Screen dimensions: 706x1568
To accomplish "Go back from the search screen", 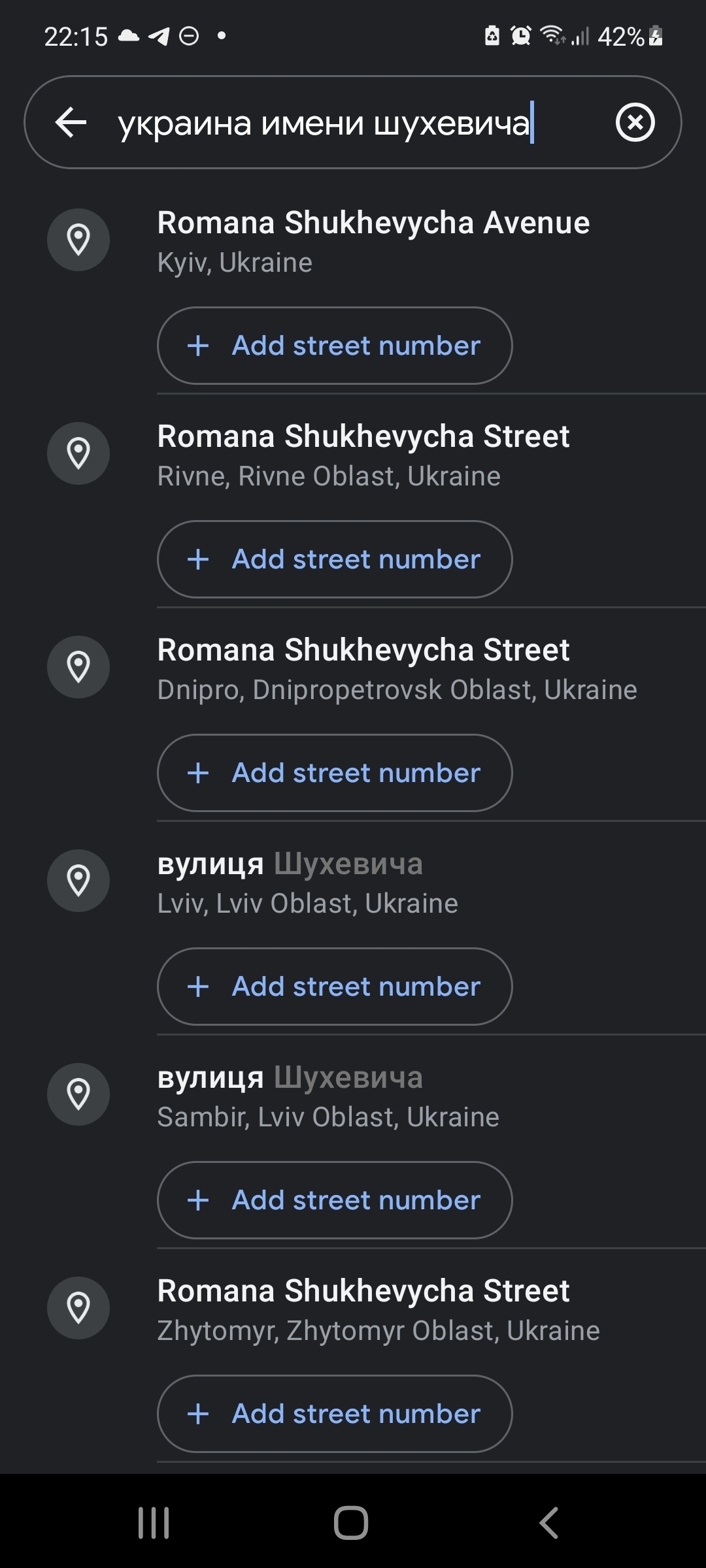I will click(x=71, y=122).
